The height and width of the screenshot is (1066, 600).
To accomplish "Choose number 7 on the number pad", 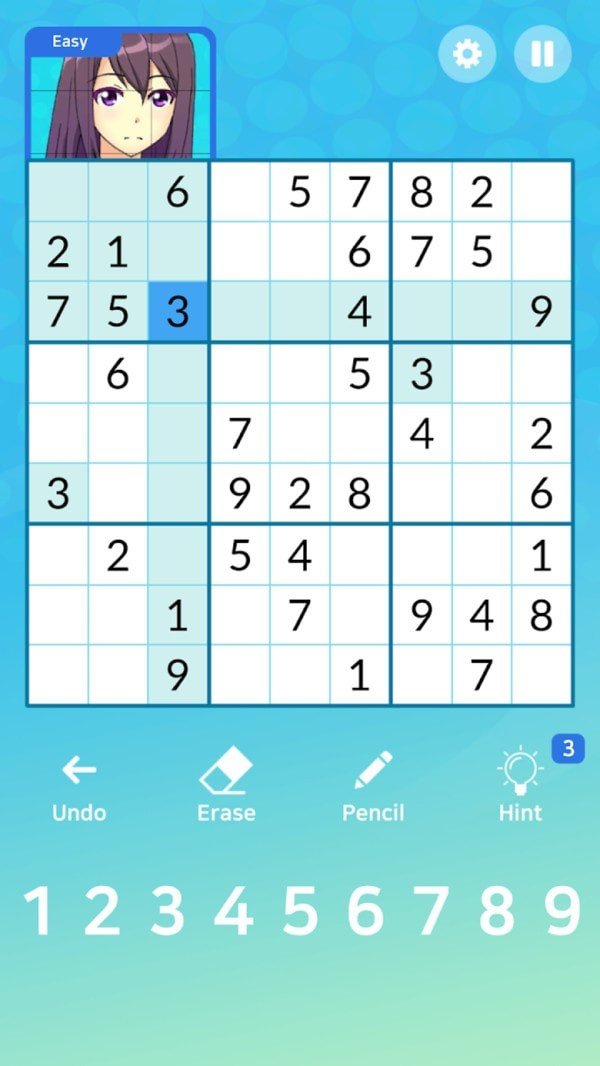I will click(x=431, y=911).
